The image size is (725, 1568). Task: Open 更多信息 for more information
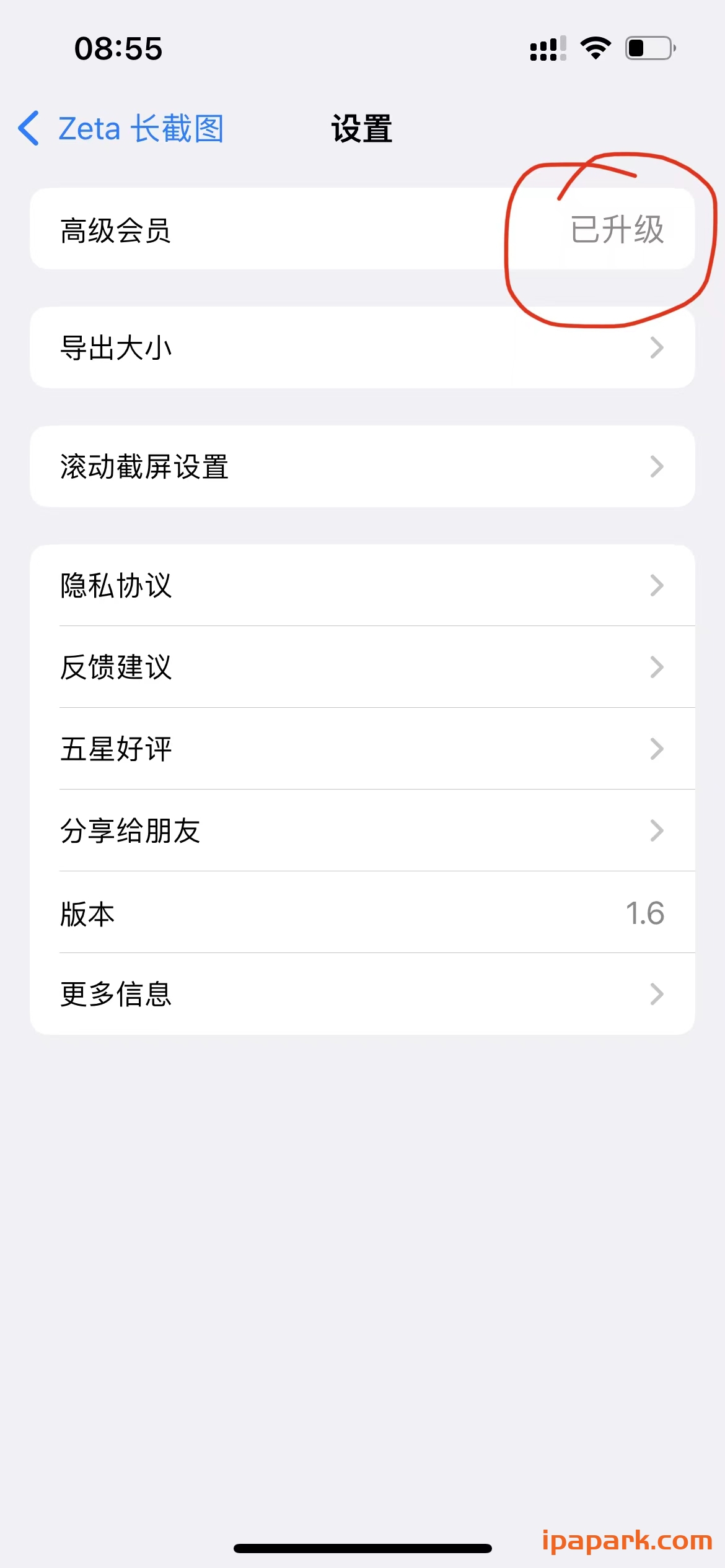(362, 995)
